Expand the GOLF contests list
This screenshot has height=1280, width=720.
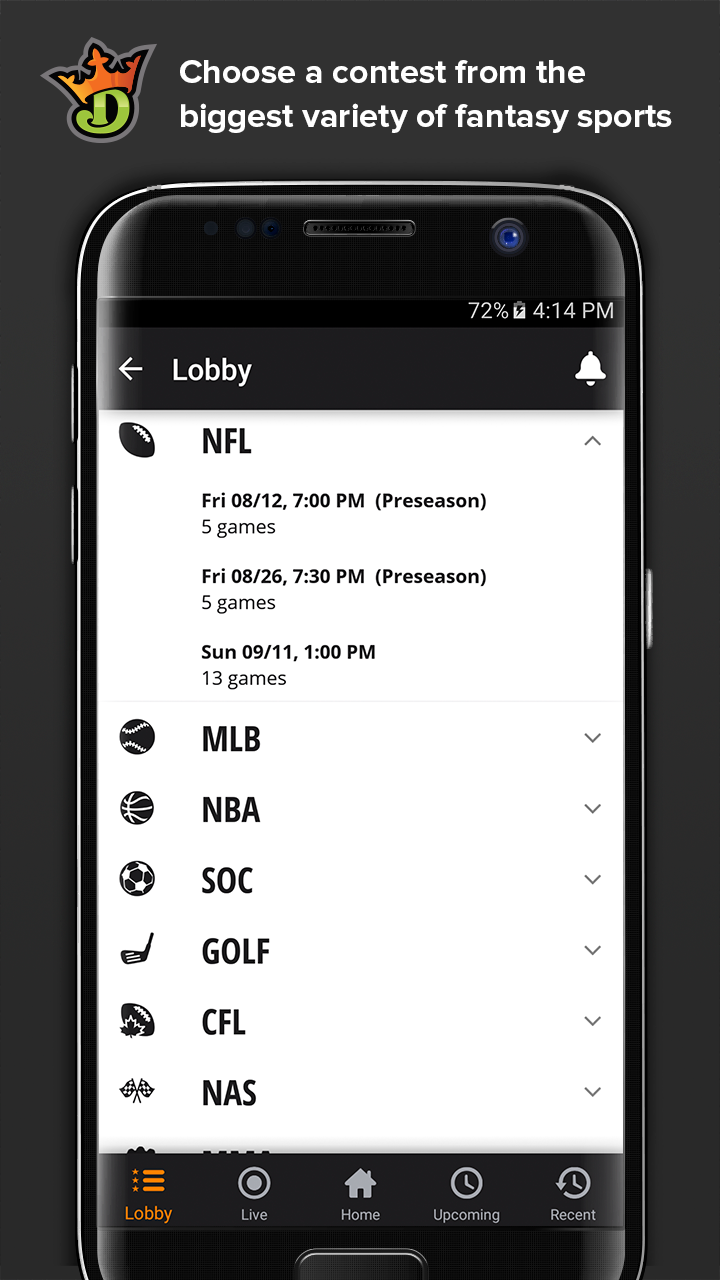592,950
